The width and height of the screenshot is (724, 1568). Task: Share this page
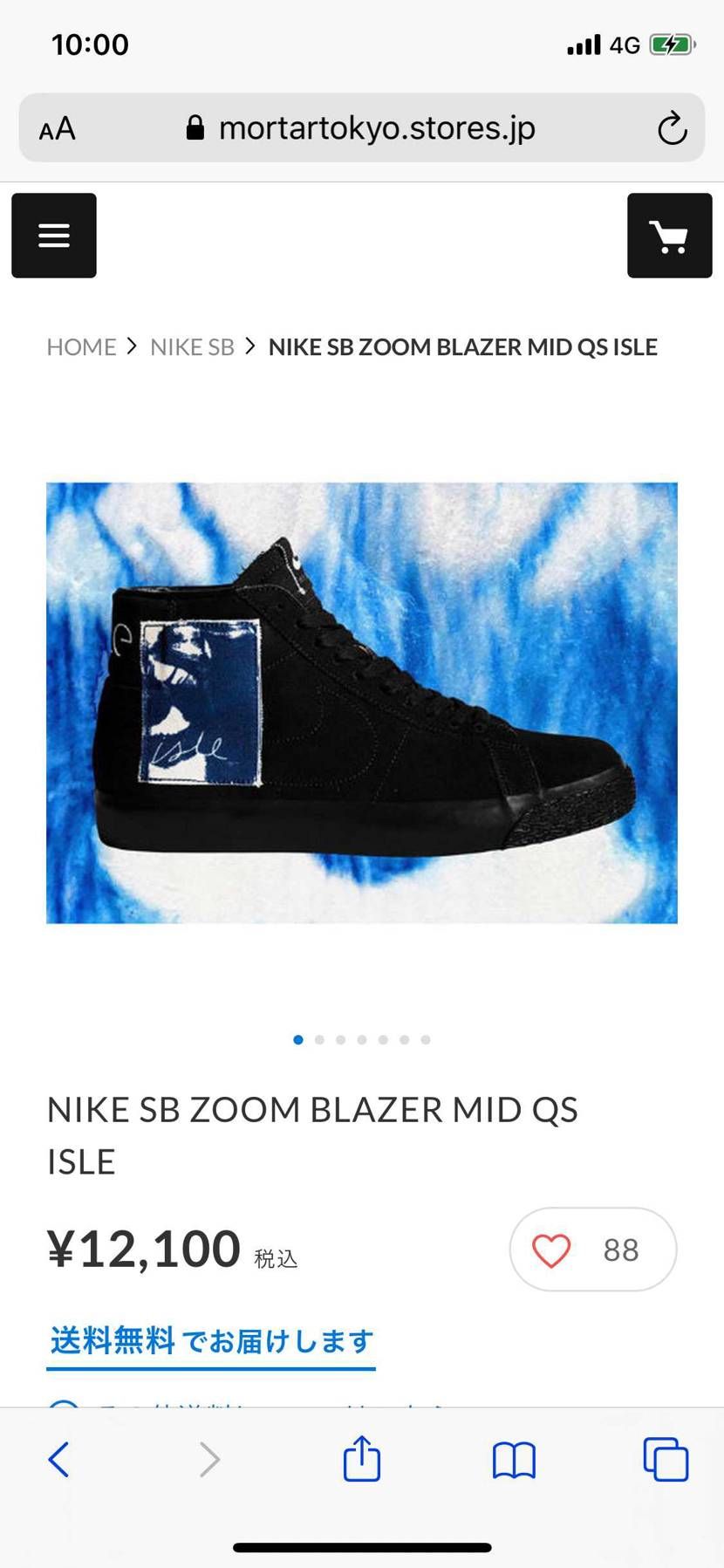361,1459
